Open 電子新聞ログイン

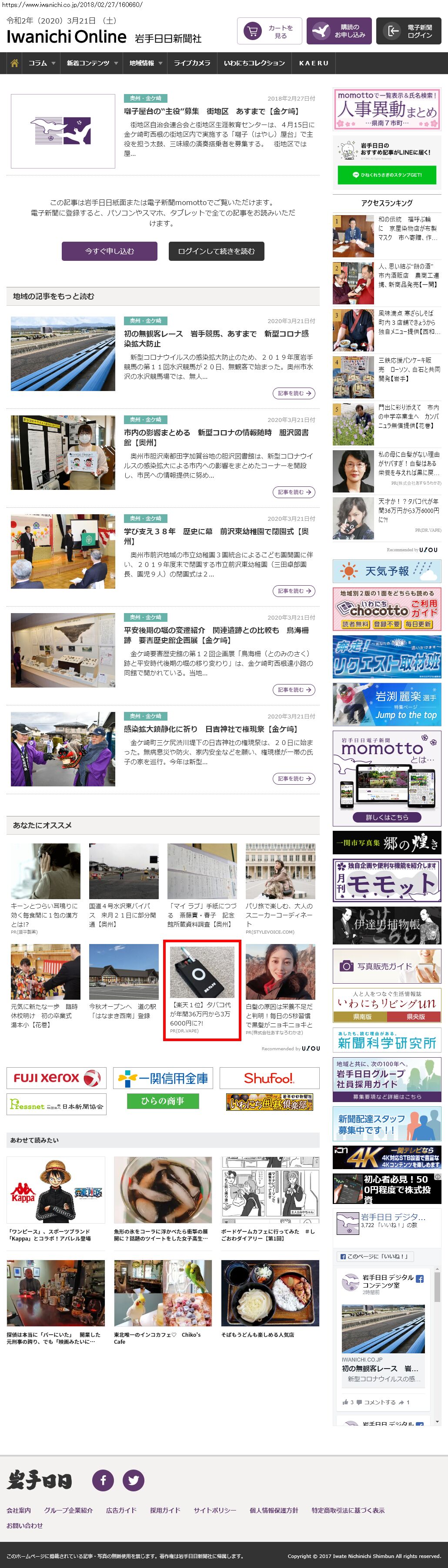(408, 32)
